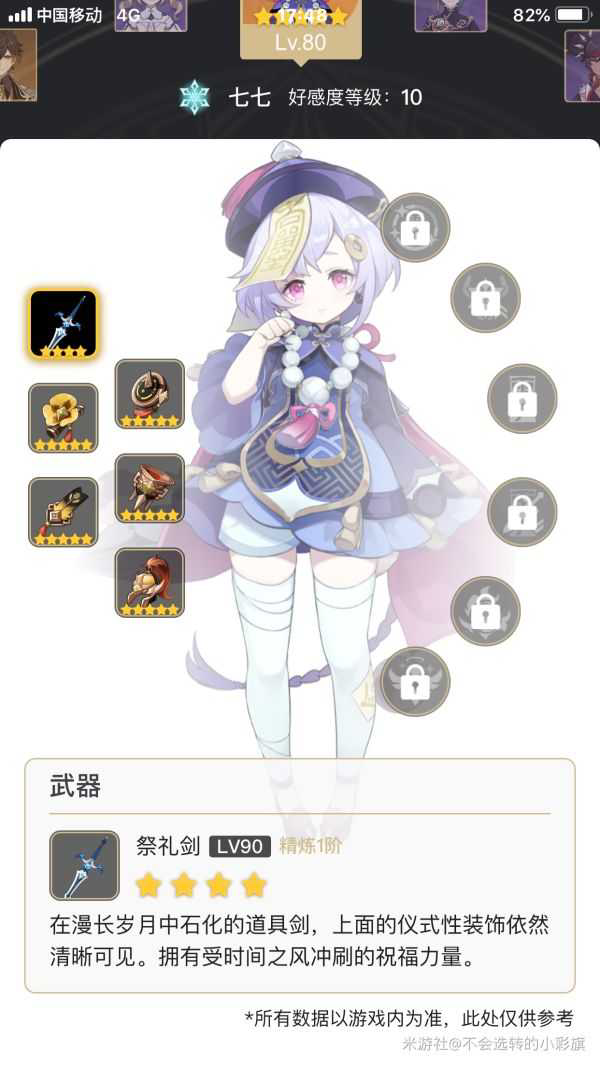This screenshot has height=1066, width=600.
Task: Open the goblet artifact slot
Action: coord(150,488)
